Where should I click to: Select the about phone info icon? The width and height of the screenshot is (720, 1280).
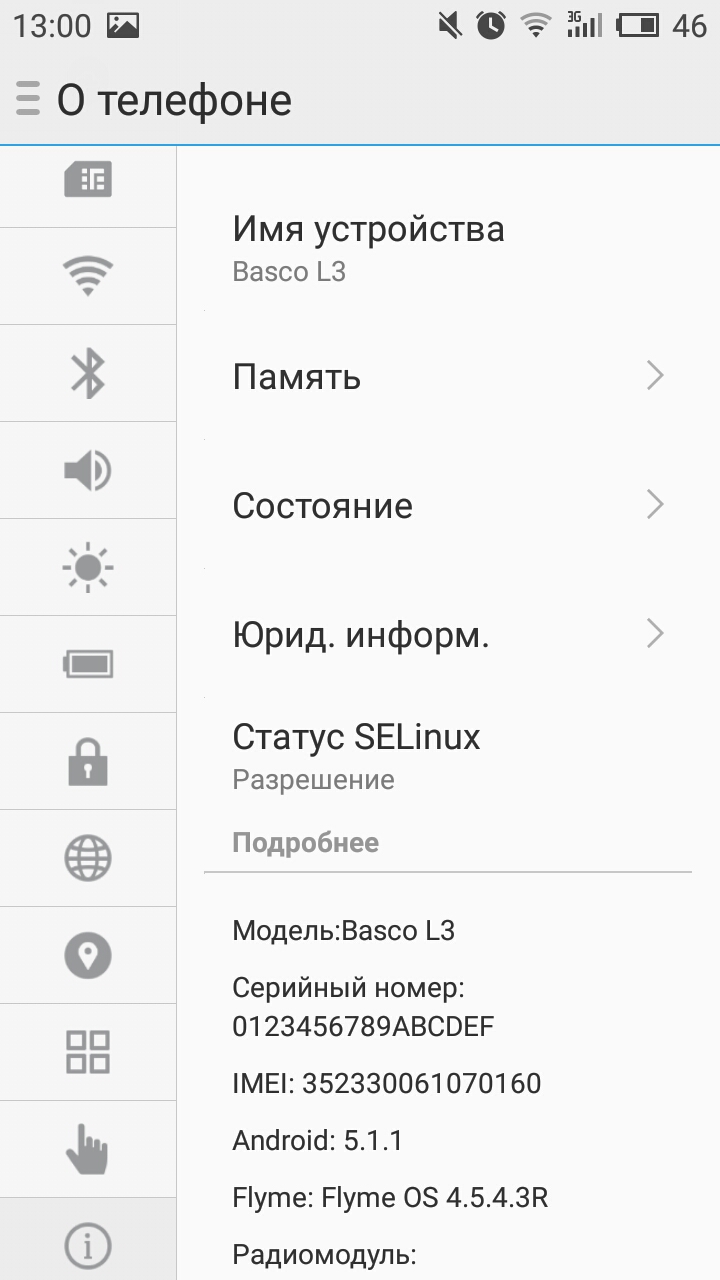[x=88, y=1245]
